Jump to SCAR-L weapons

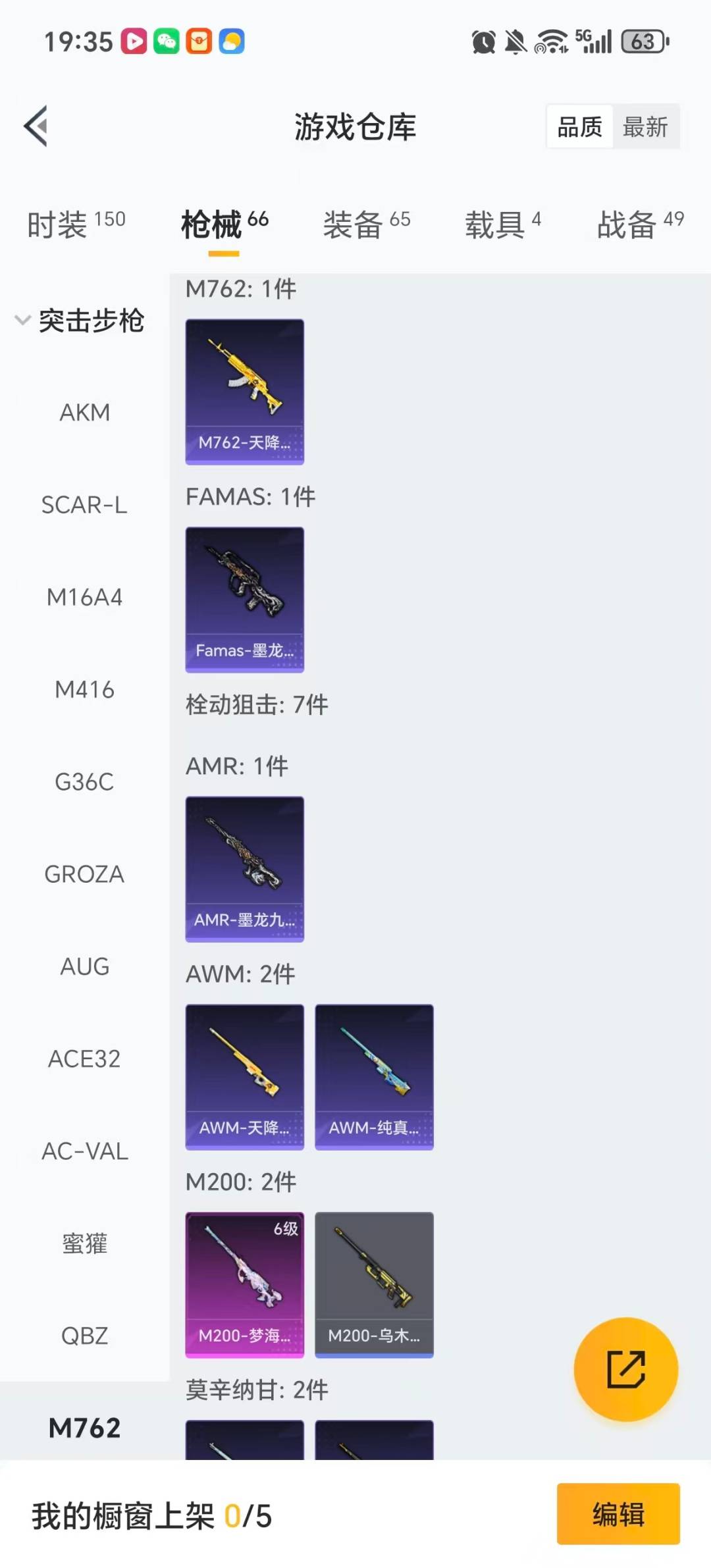coord(84,505)
